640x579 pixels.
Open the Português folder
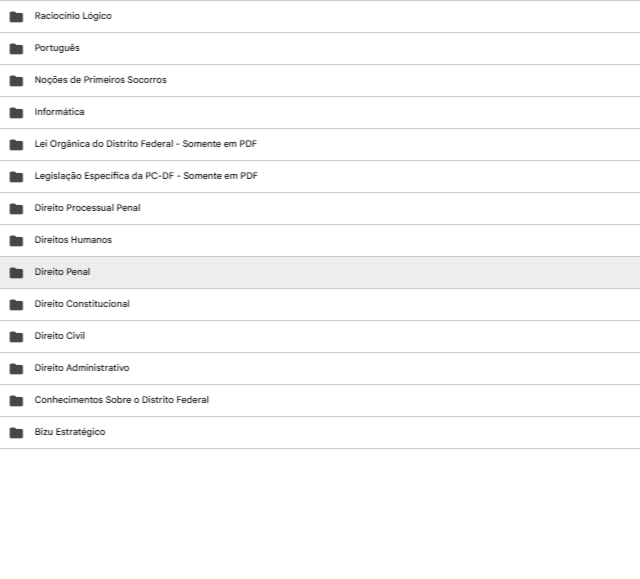(x=320, y=48)
